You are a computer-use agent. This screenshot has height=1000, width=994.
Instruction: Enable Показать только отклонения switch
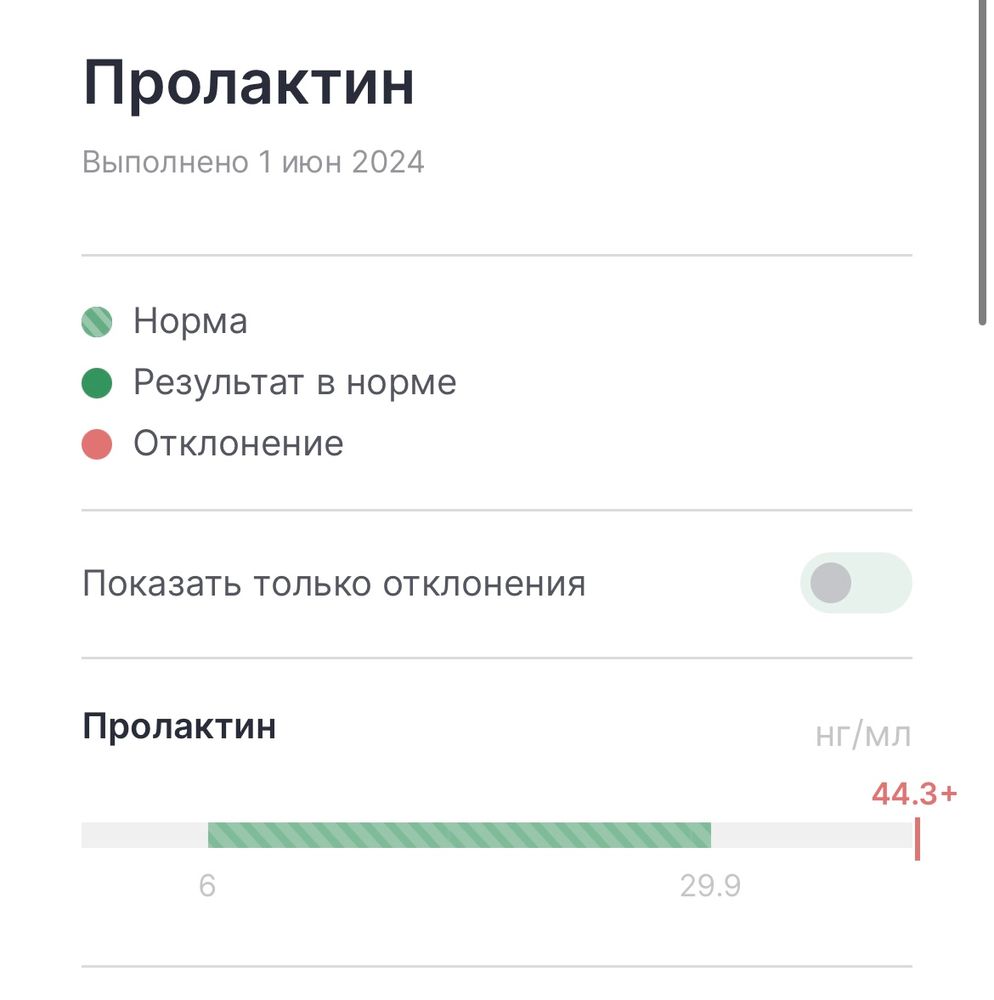855,582
